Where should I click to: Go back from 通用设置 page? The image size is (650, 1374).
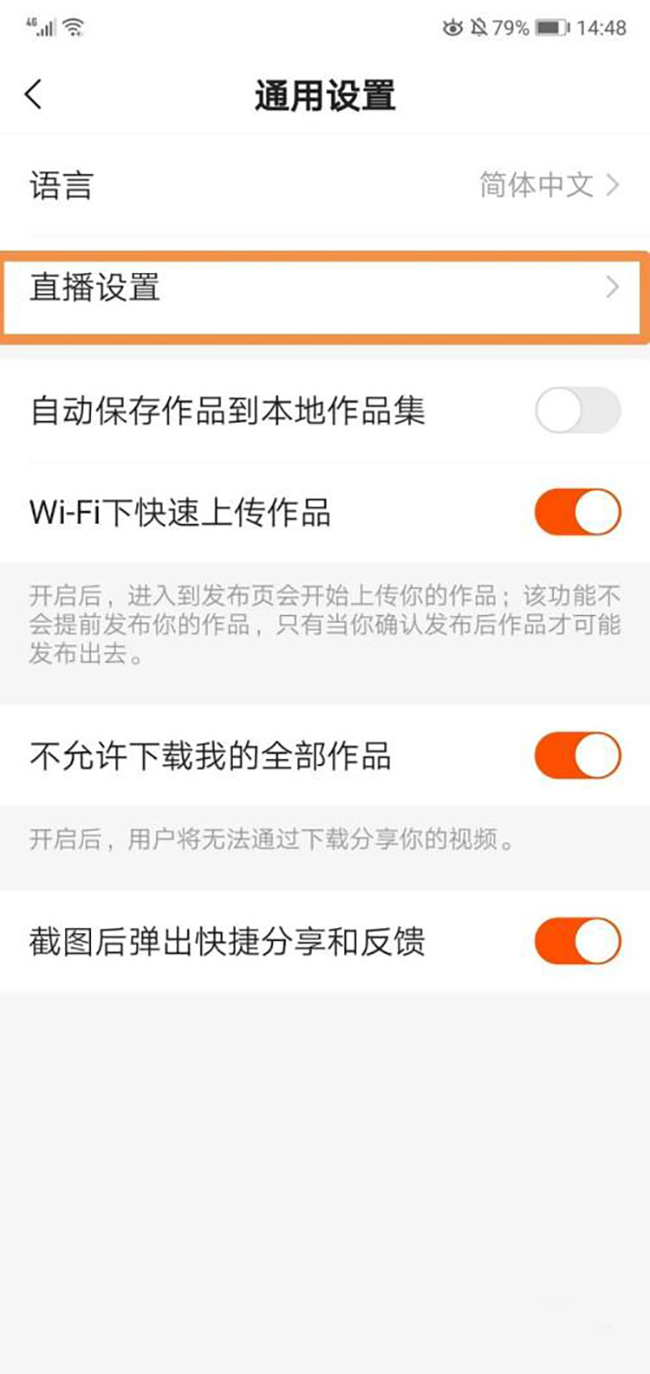(x=34, y=95)
